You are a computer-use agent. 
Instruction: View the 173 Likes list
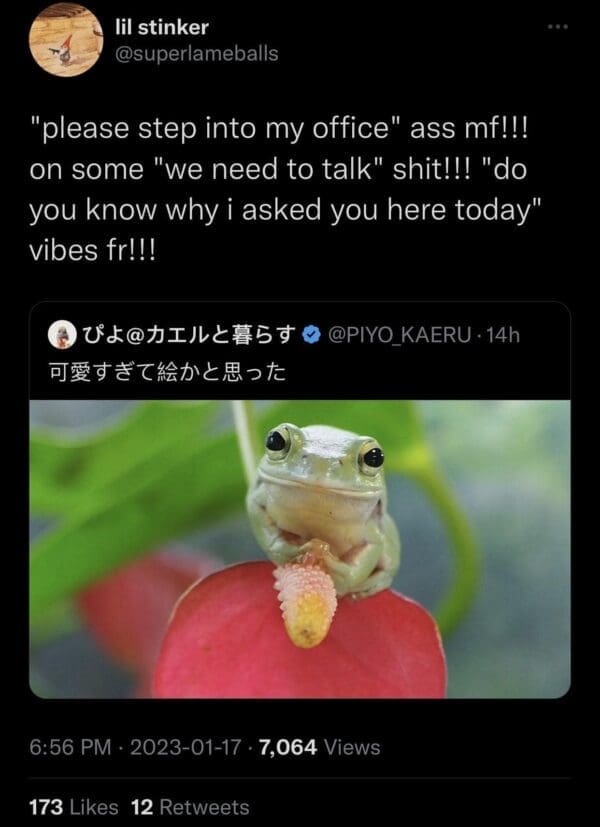coord(74,806)
